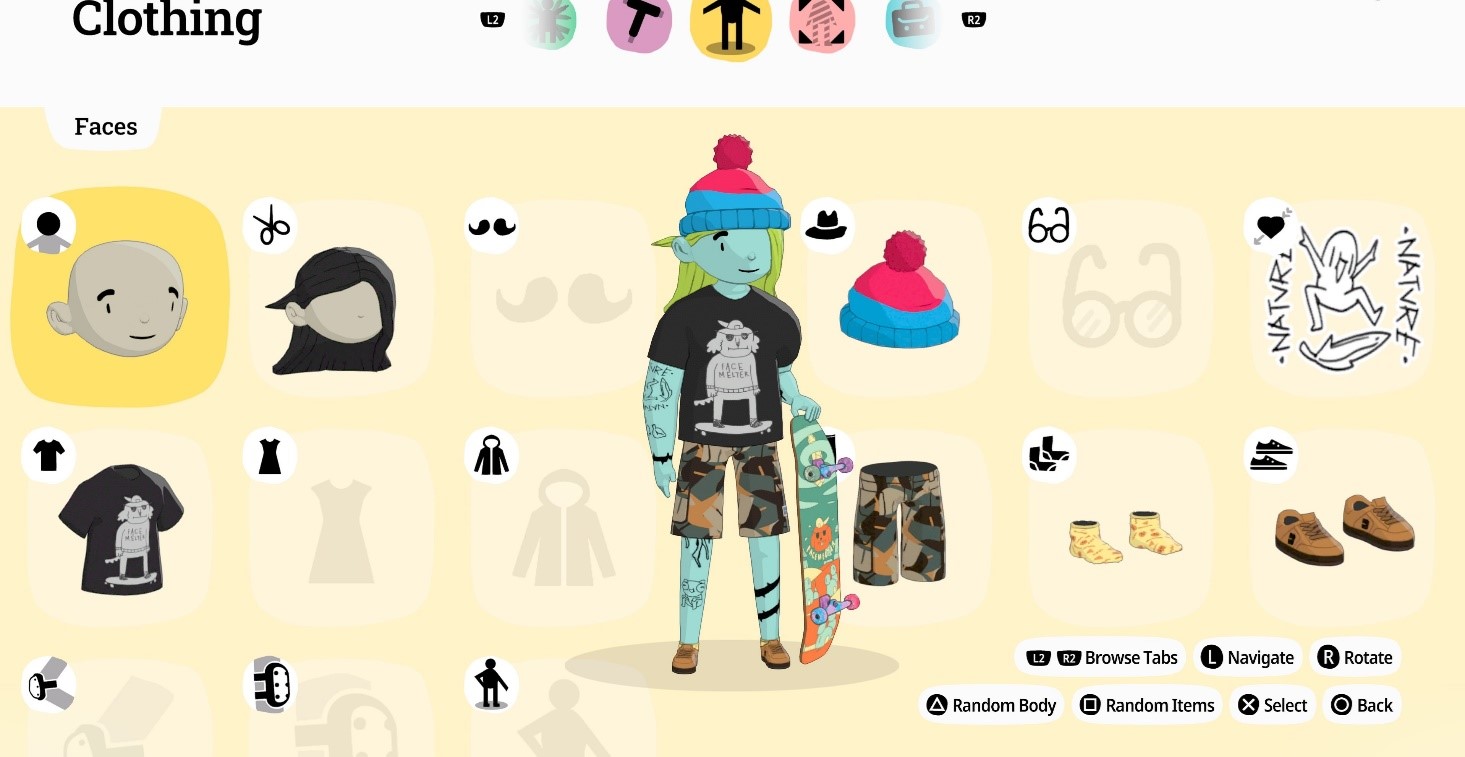Switch to the briefcase tab
The width and height of the screenshot is (1465, 757).
(910, 23)
